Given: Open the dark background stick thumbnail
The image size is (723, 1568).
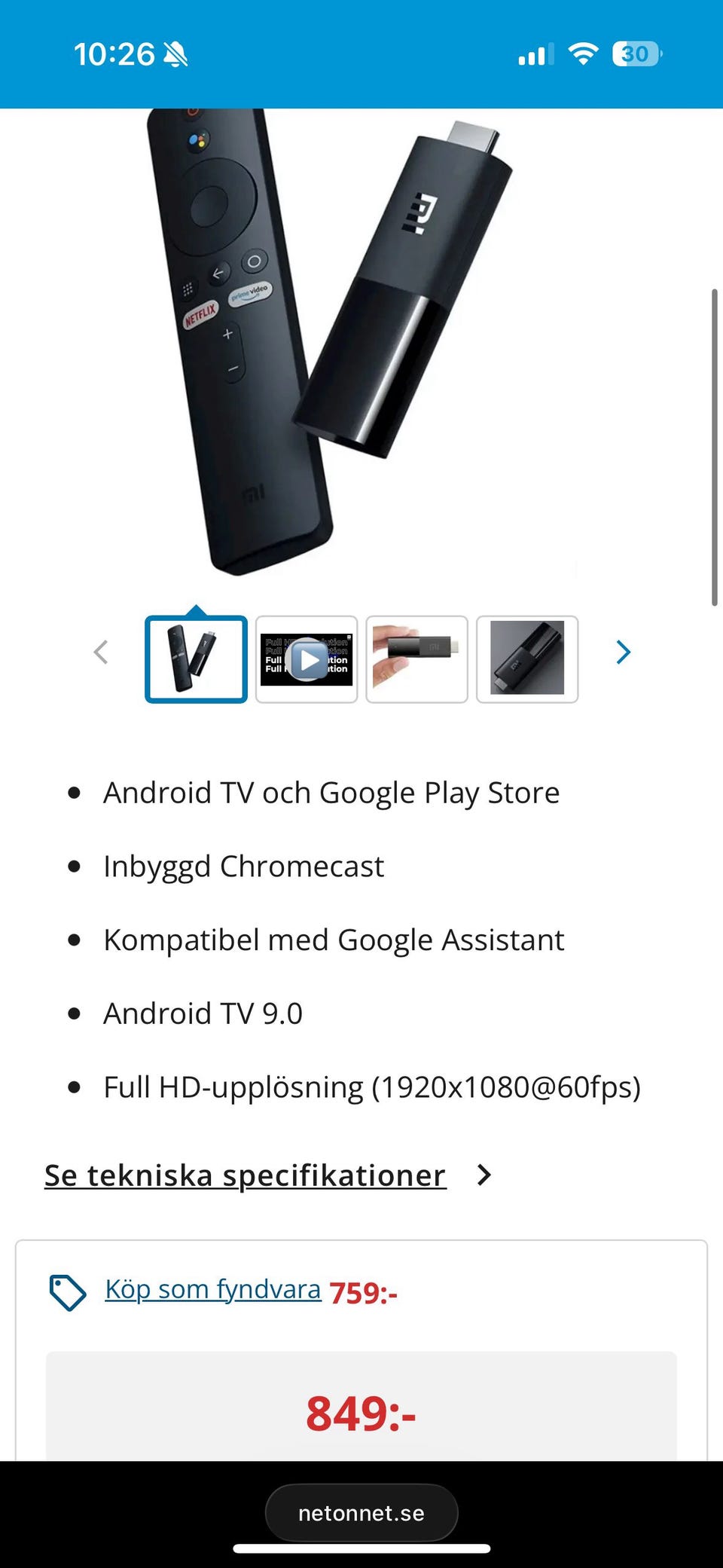Looking at the screenshot, I should (x=527, y=659).
